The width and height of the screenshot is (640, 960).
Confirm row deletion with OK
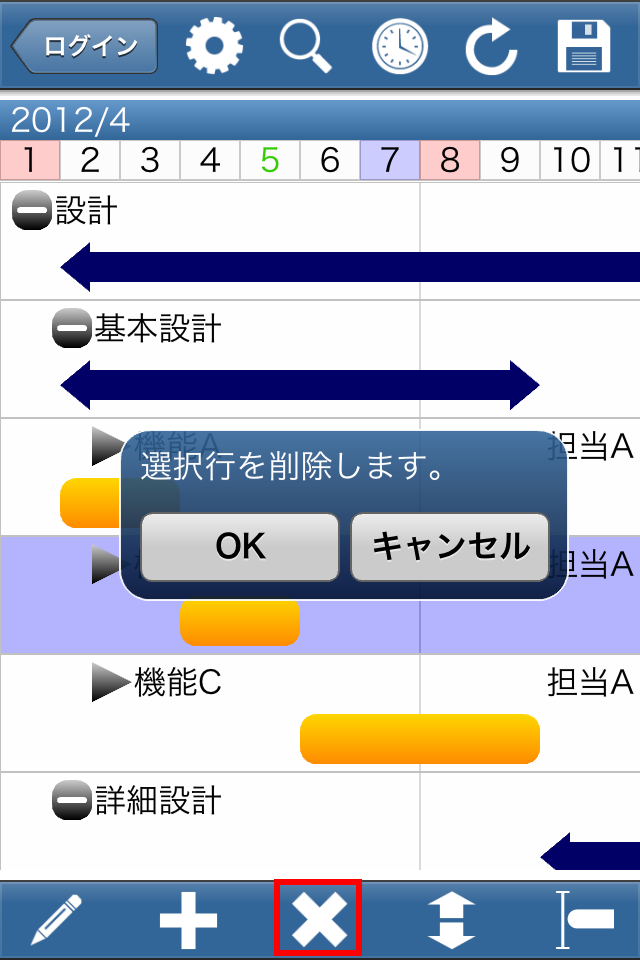pyautogui.click(x=240, y=546)
